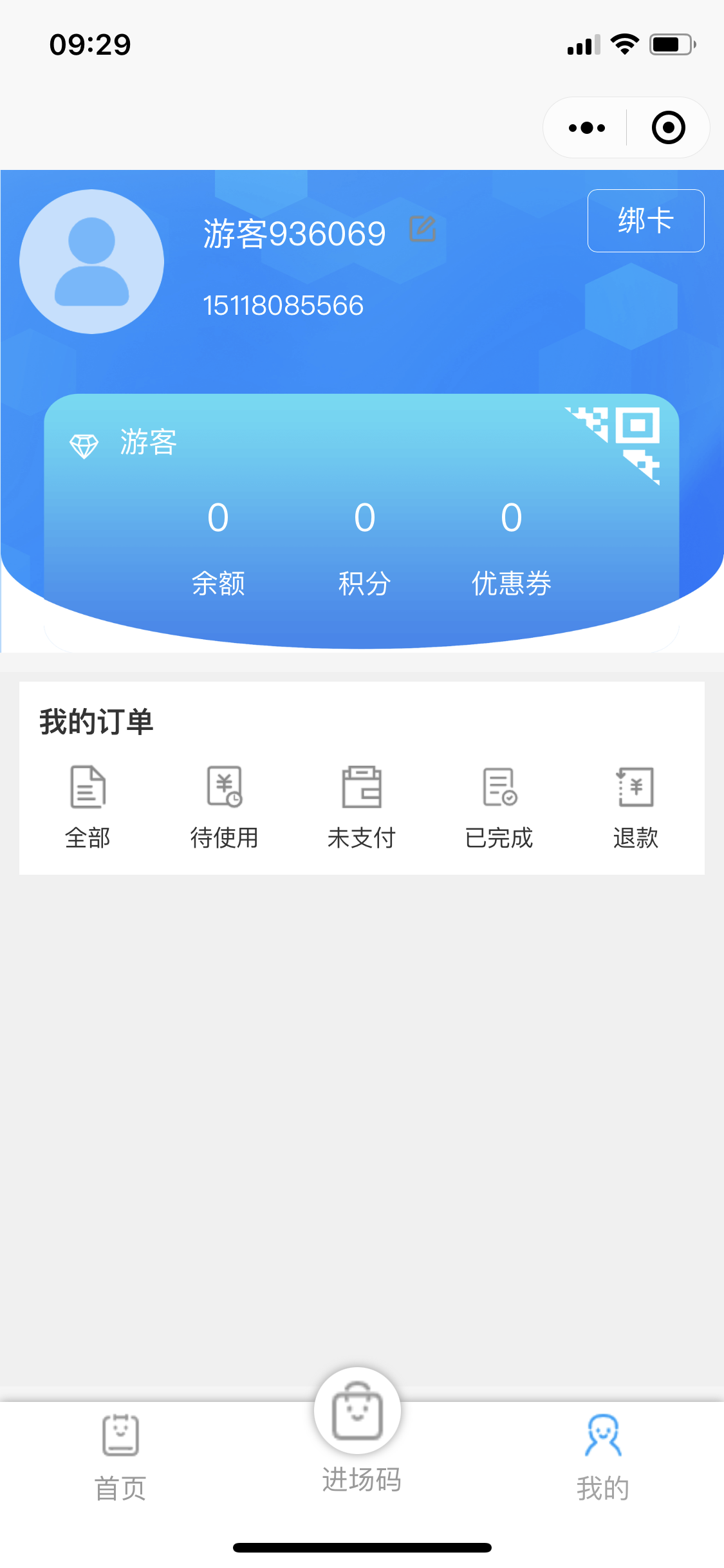Edit the nickname 游客936069 via the pencil icon
The image size is (724, 1568).
tap(423, 229)
